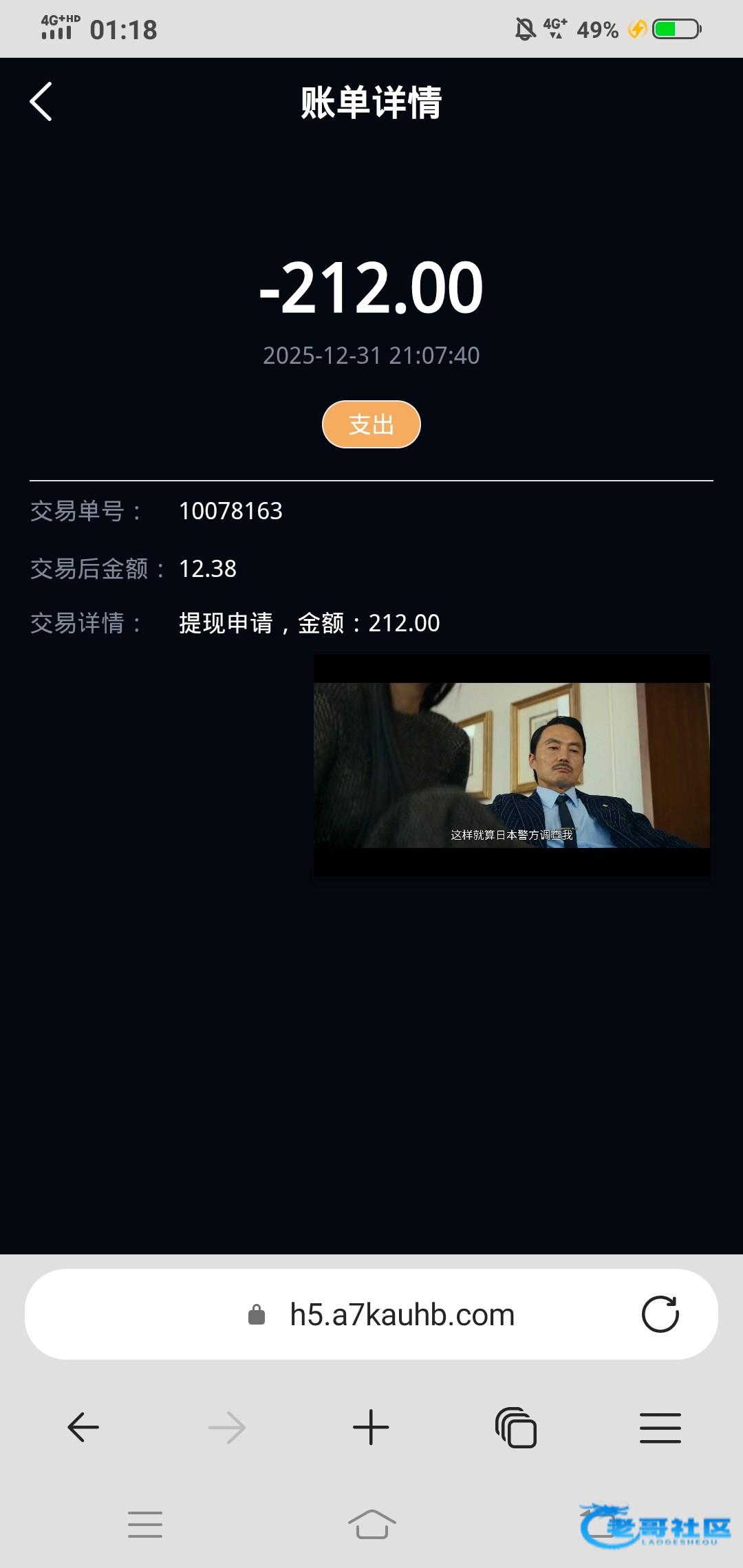Open the floating picture-in-picture video window
The width and height of the screenshot is (743, 1568).
[511, 765]
